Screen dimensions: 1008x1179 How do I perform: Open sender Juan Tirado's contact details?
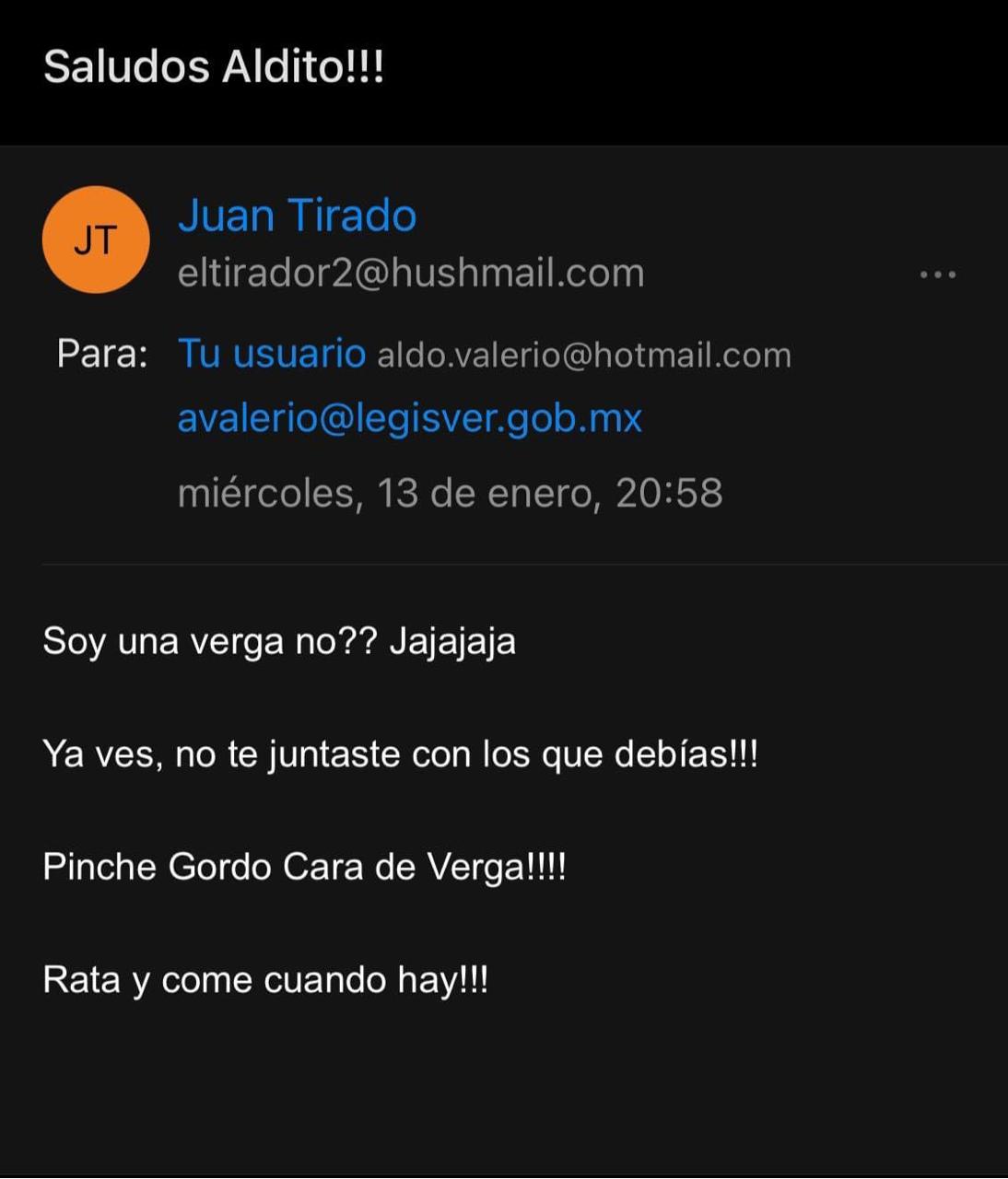[x=297, y=216]
